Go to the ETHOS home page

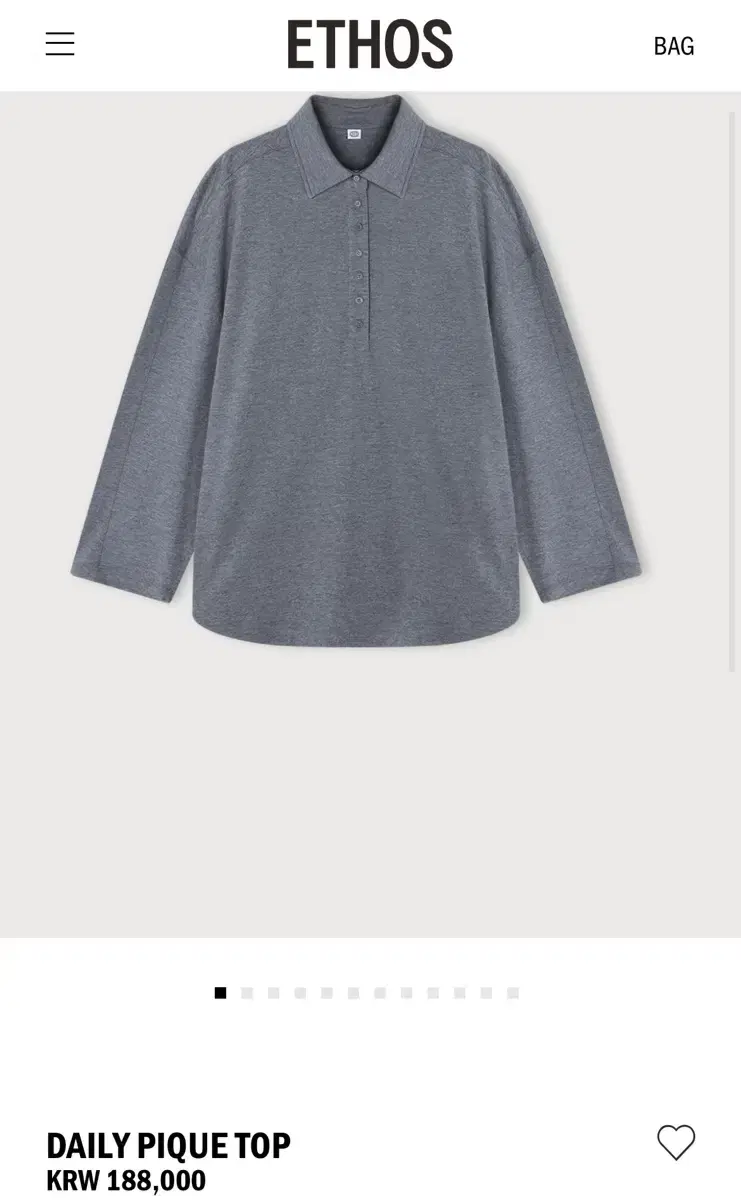(x=370, y=45)
